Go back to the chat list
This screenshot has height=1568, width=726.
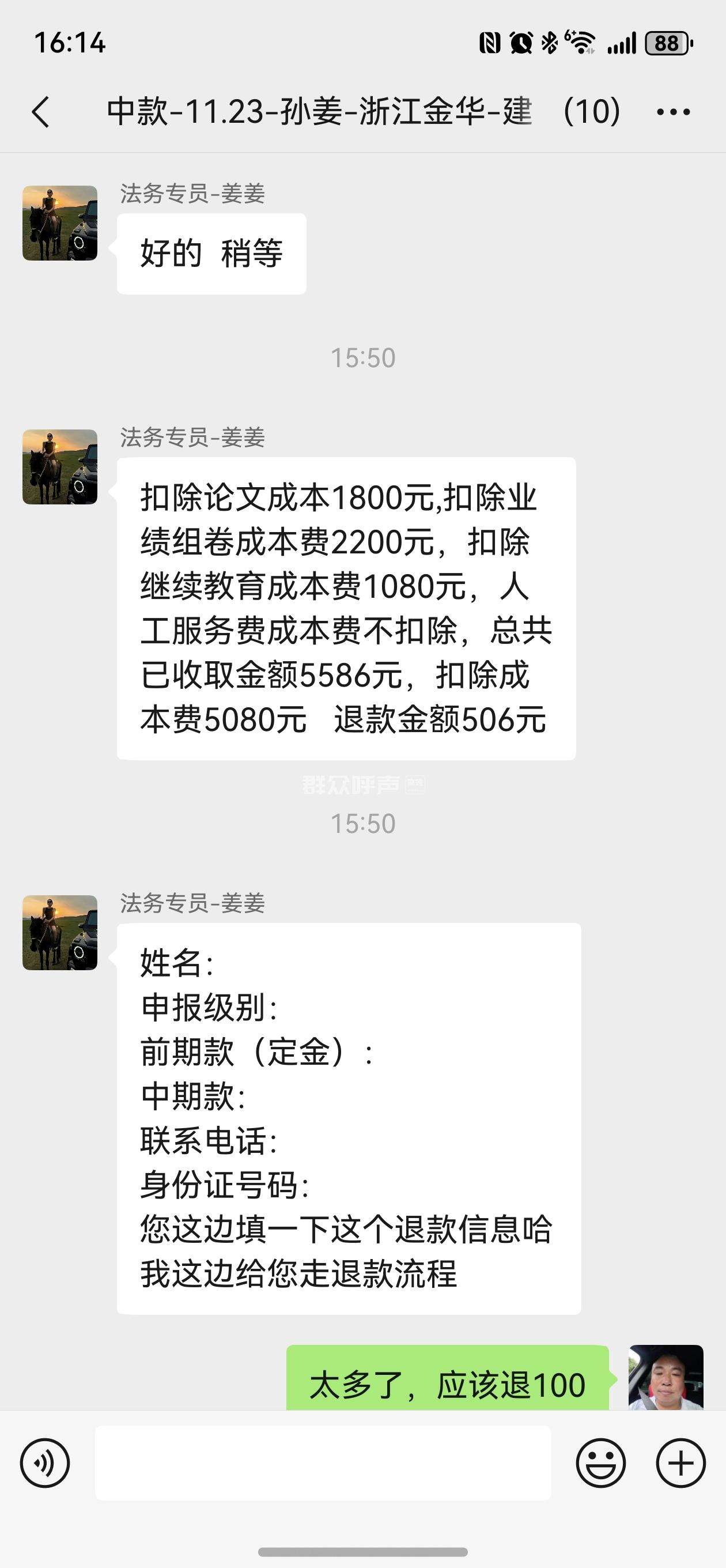41,112
